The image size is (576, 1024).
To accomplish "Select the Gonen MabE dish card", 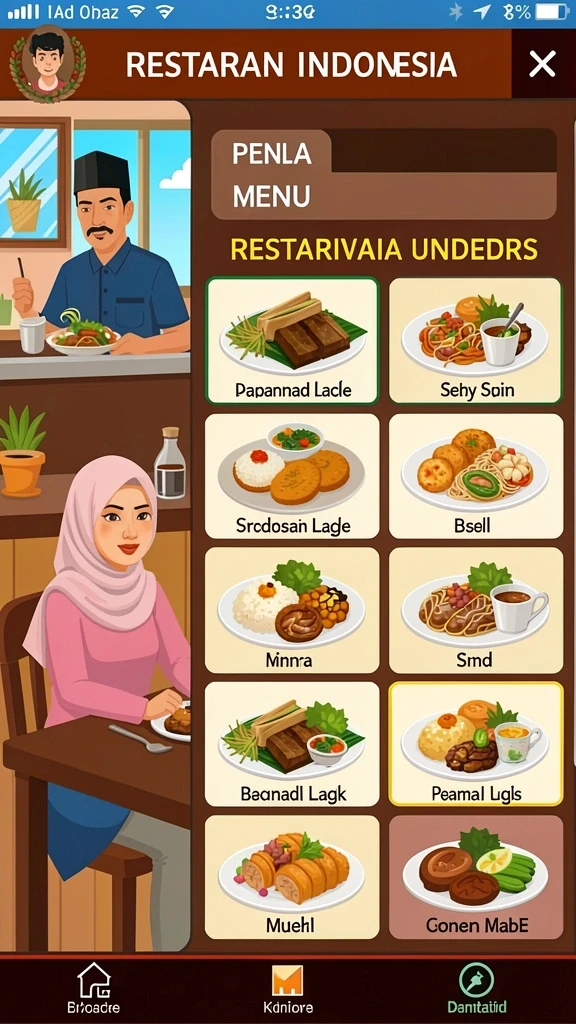I will [x=476, y=877].
